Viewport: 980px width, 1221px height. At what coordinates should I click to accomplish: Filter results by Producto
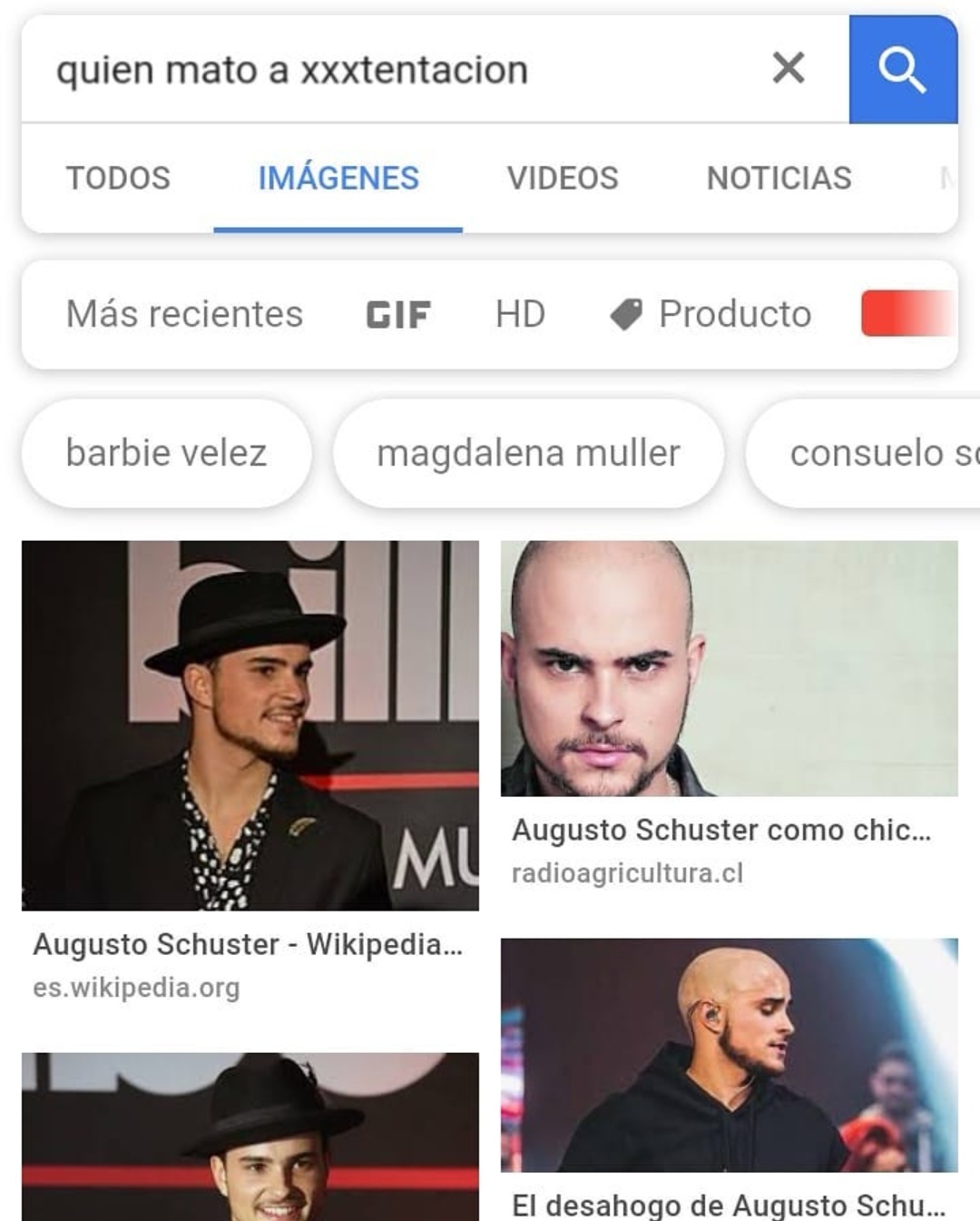click(711, 314)
